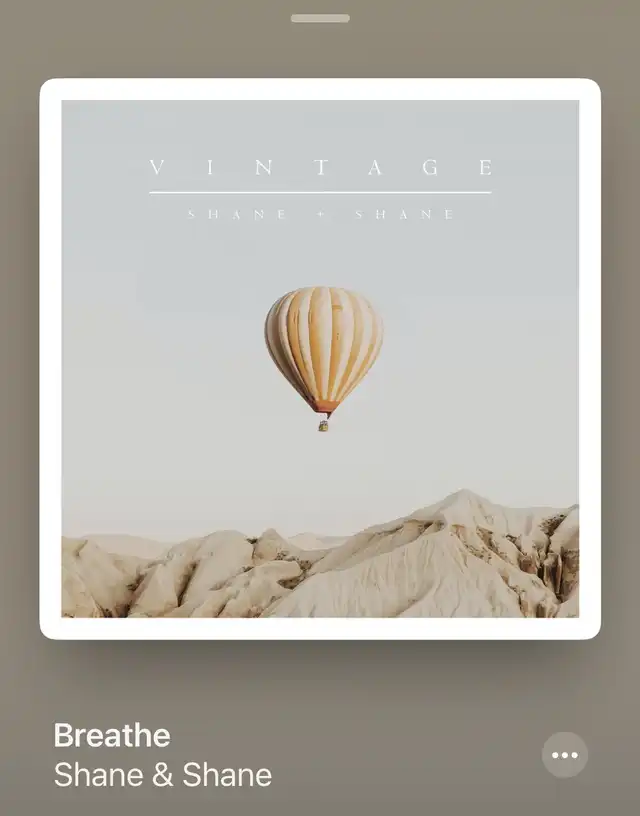Open the more options ellipsis button

click(565, 755)
